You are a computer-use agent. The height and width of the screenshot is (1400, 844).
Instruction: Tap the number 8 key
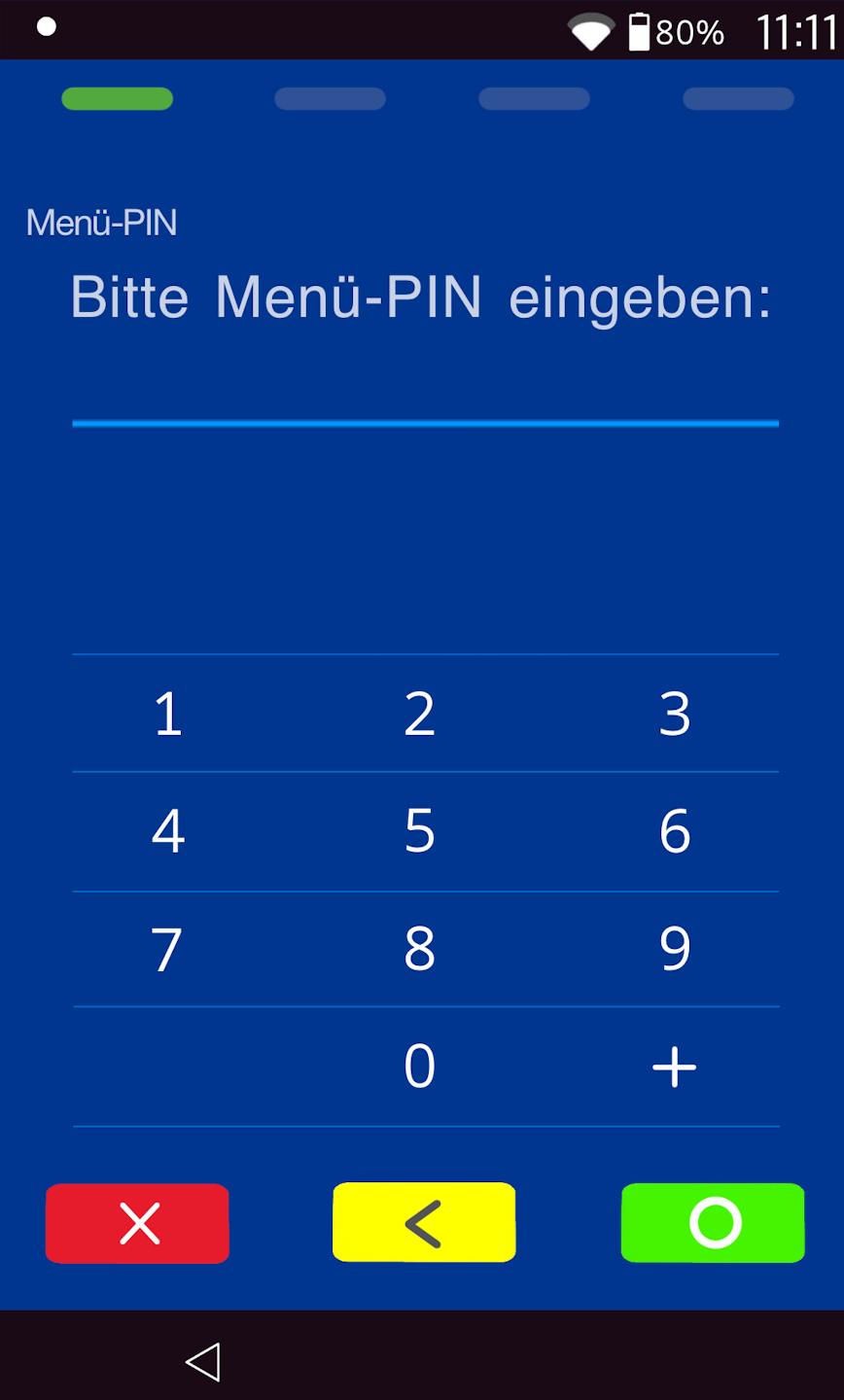point(420,950)
